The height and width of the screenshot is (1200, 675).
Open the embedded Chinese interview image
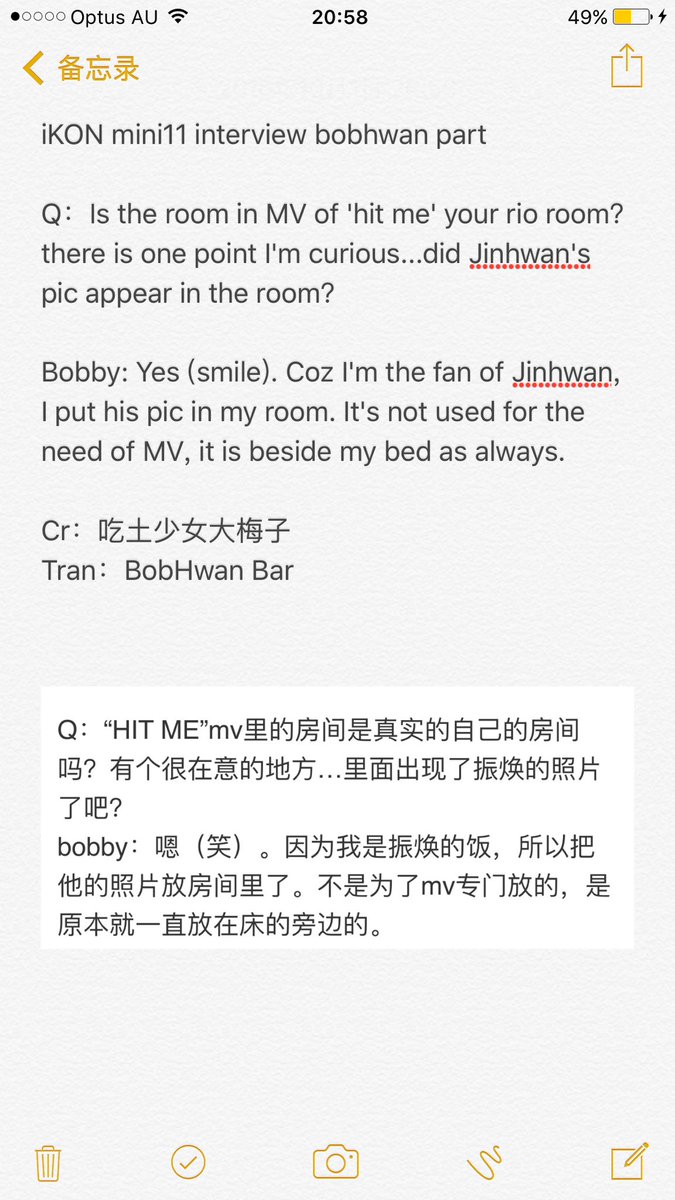point(337,817)
